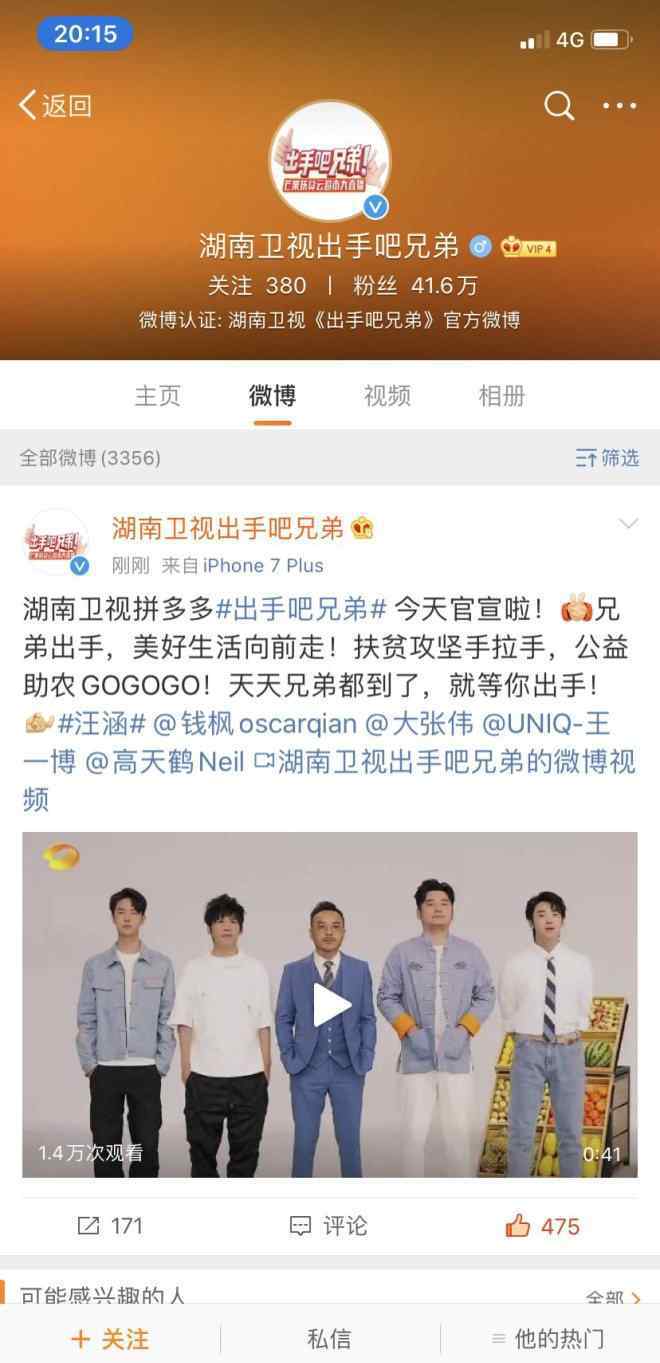Follow the account with 关注
Image resolution: width=660 pixels, height=1363 pixels.
pos(110,1338)
